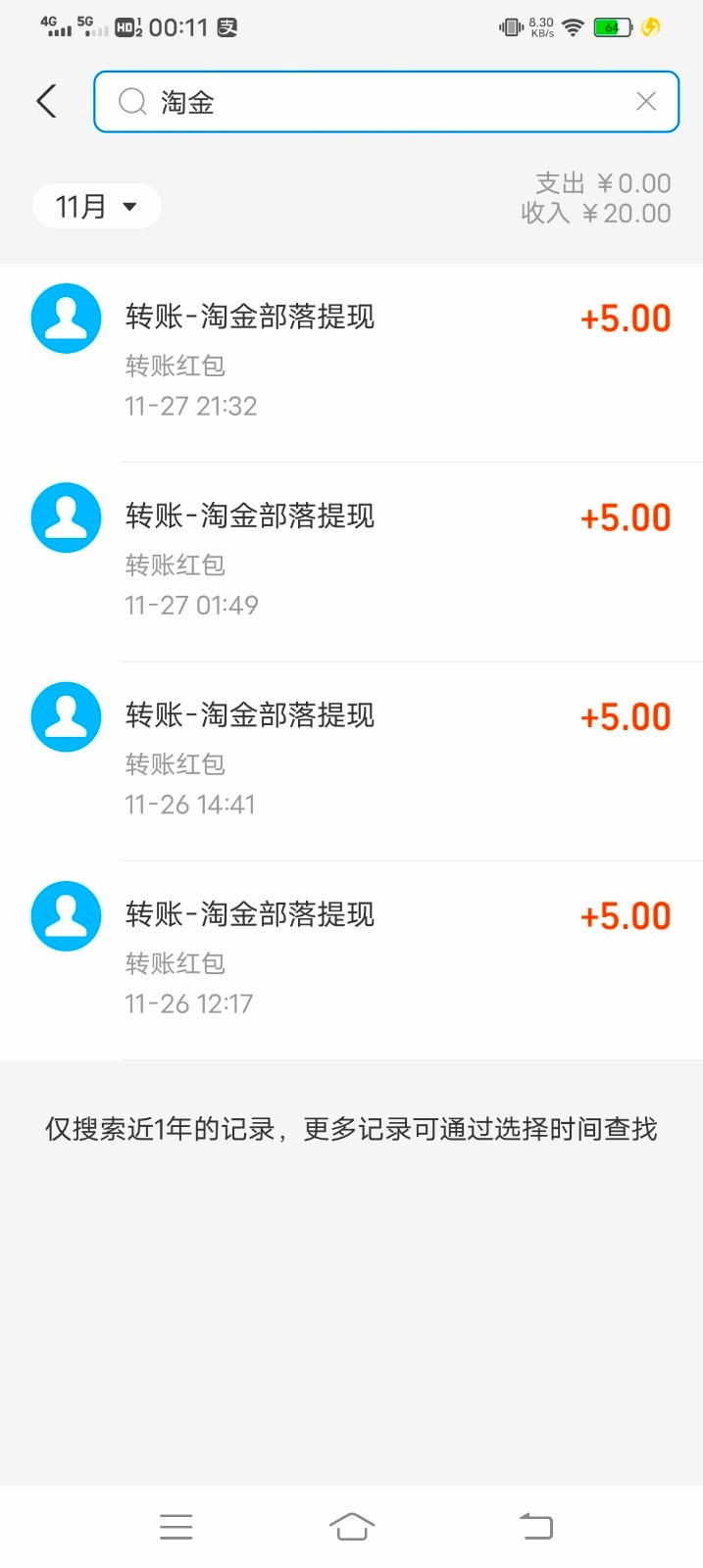
Task: Open the transfer record from 11-27 21:32
Action: [x=351, y=363]
